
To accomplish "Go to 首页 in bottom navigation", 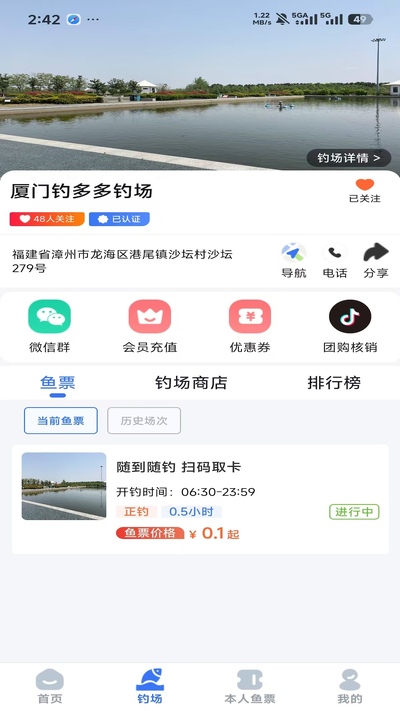I will click(x=50, y=687).
